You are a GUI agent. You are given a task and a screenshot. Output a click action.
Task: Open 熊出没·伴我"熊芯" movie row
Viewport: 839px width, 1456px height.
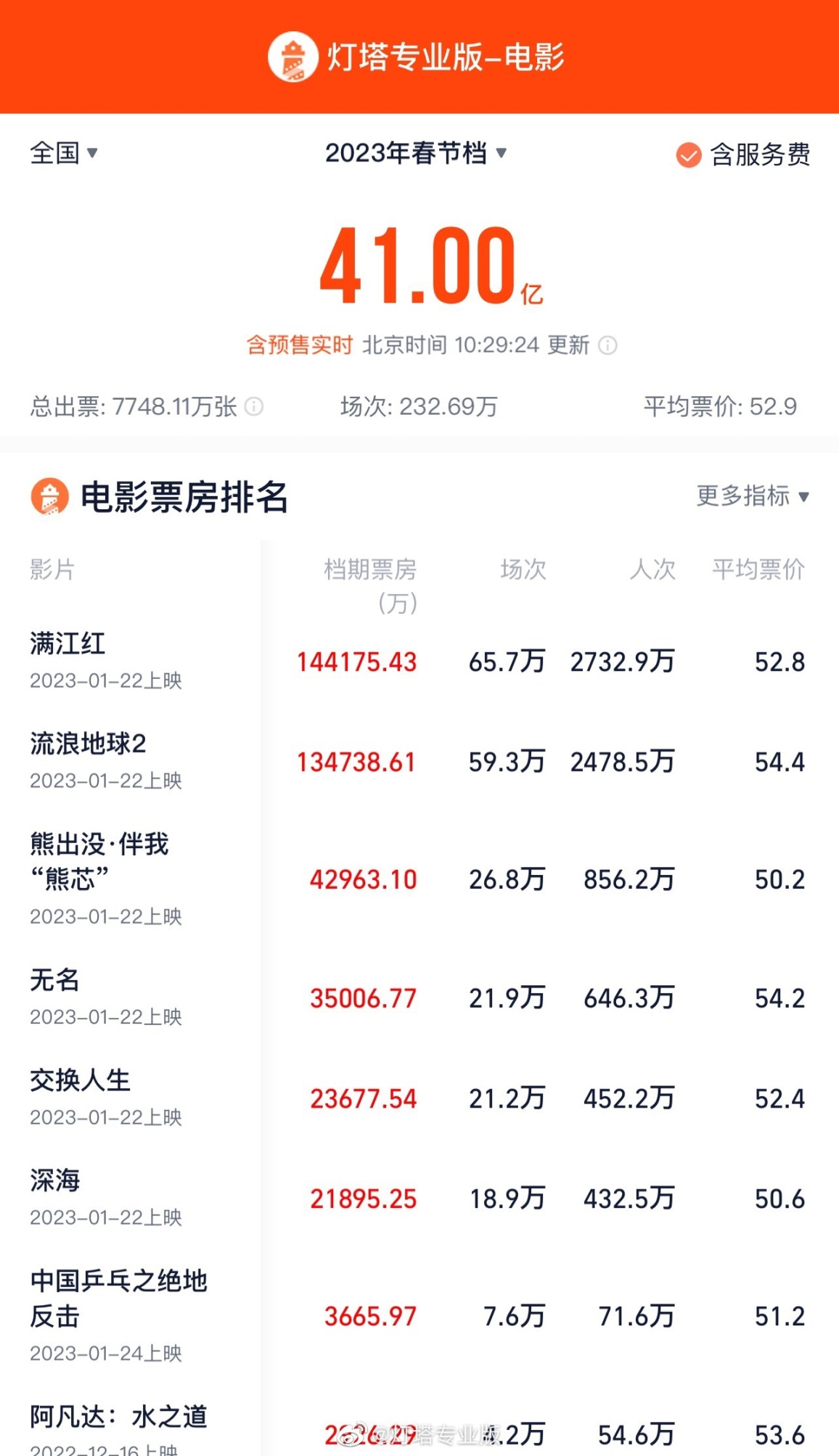(419, 879)
